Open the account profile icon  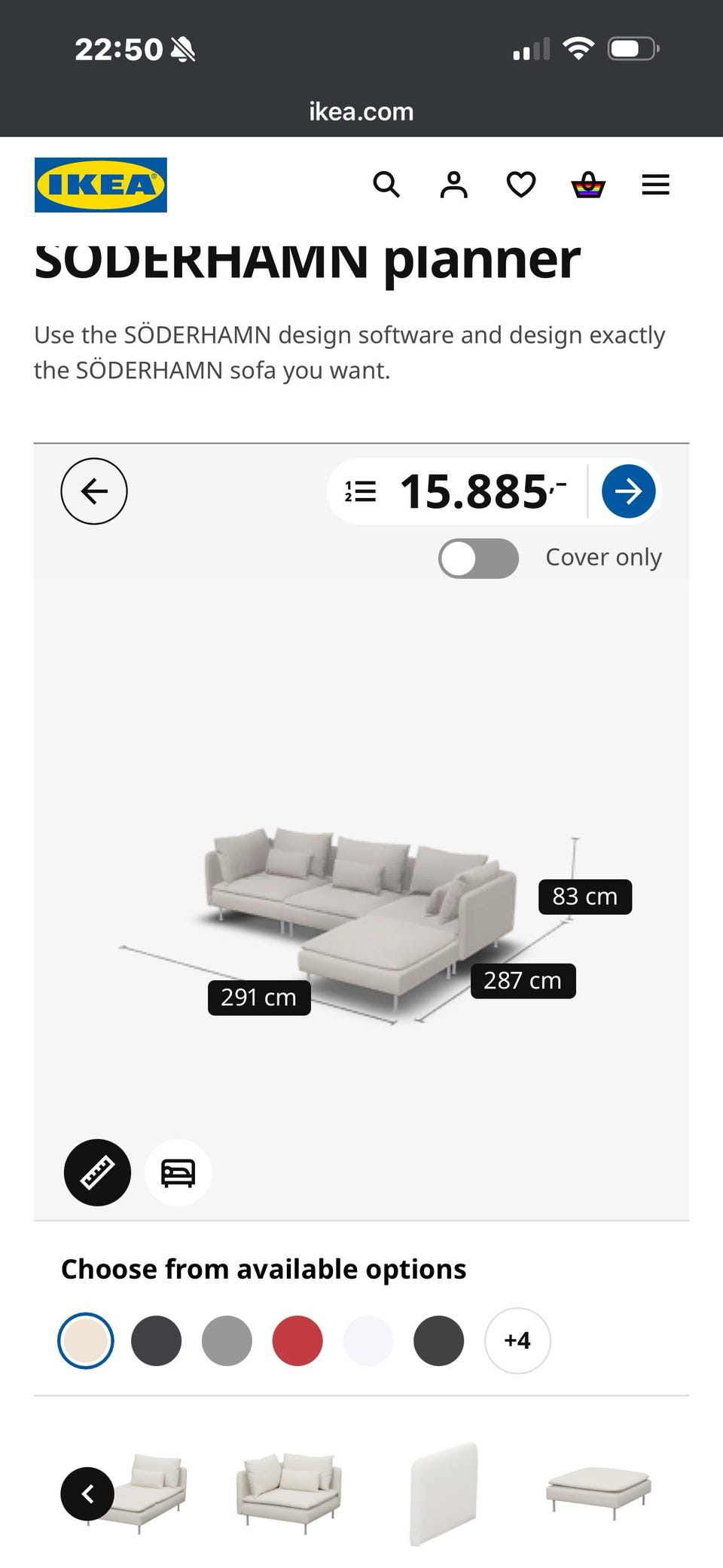[453, 185]
